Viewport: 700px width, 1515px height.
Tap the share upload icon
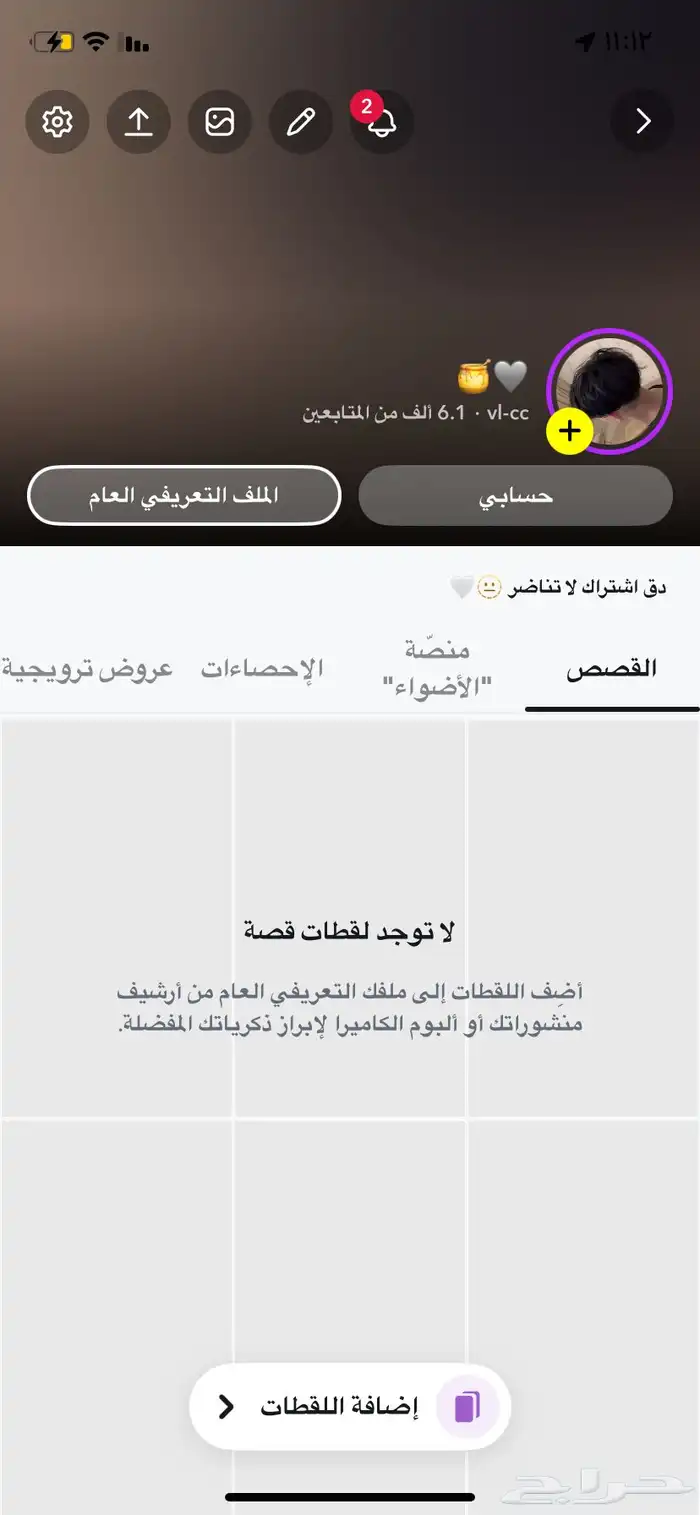(138, 122)
